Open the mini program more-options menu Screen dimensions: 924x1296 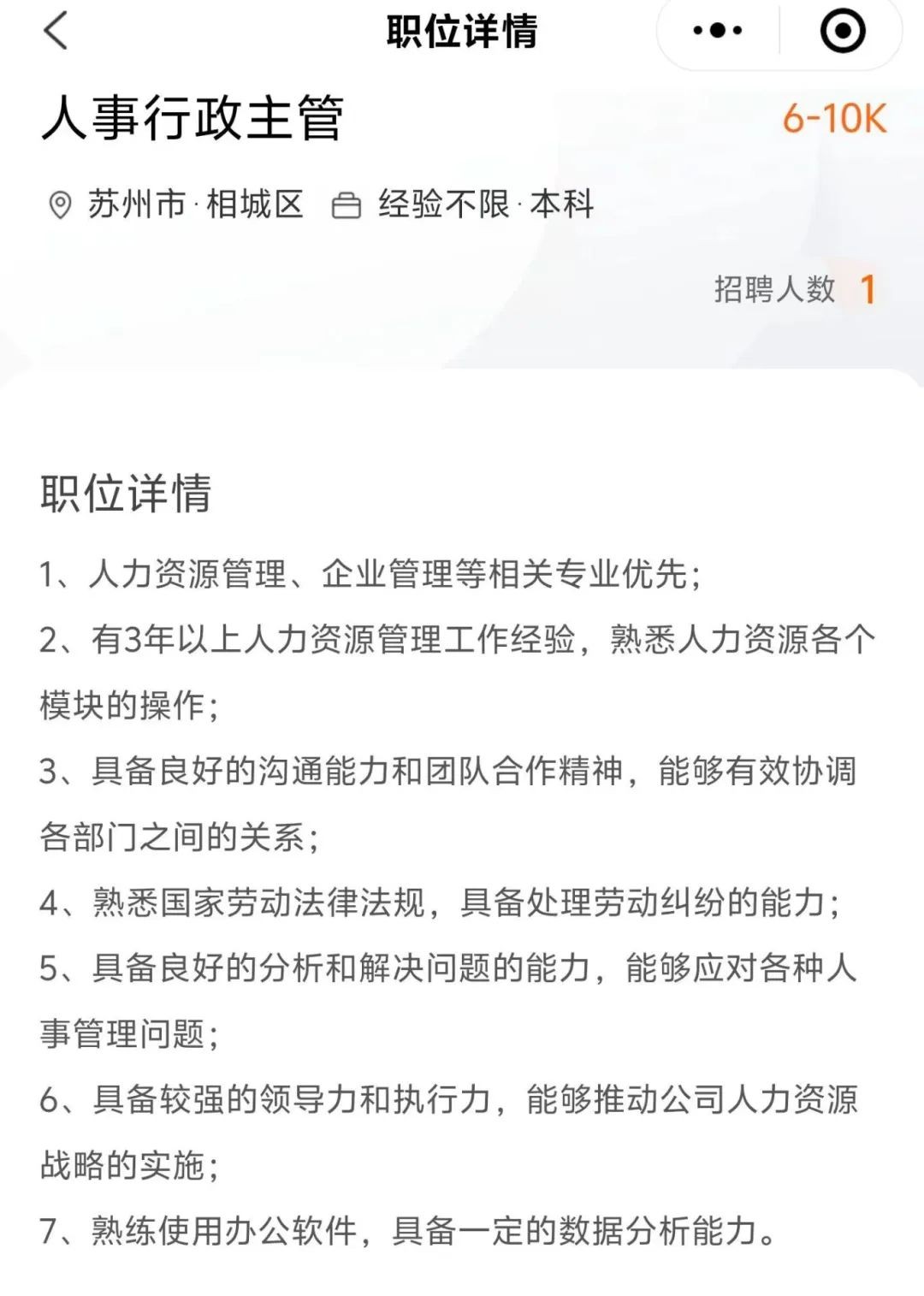click(x=717, y=32)
